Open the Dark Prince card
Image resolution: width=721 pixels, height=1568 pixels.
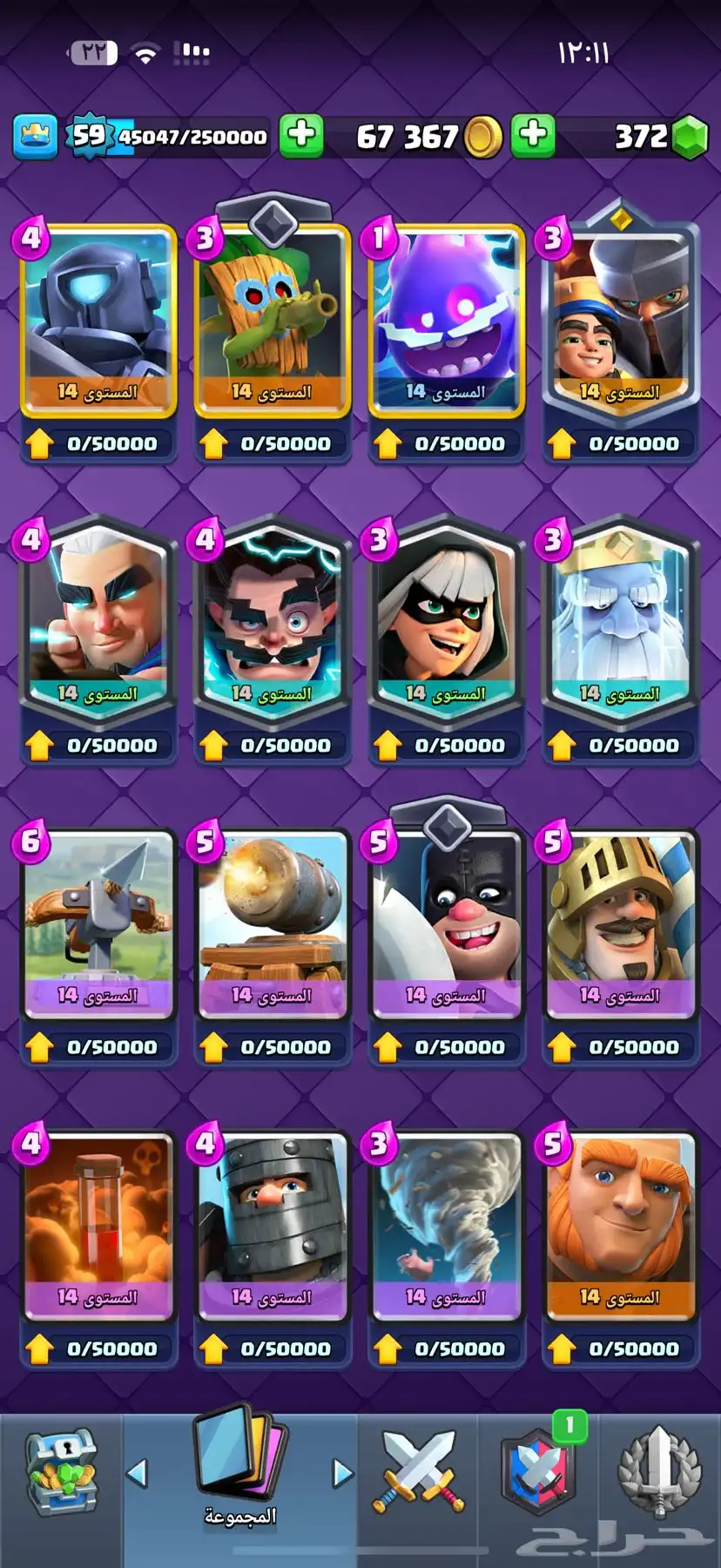pos(273,1224)
